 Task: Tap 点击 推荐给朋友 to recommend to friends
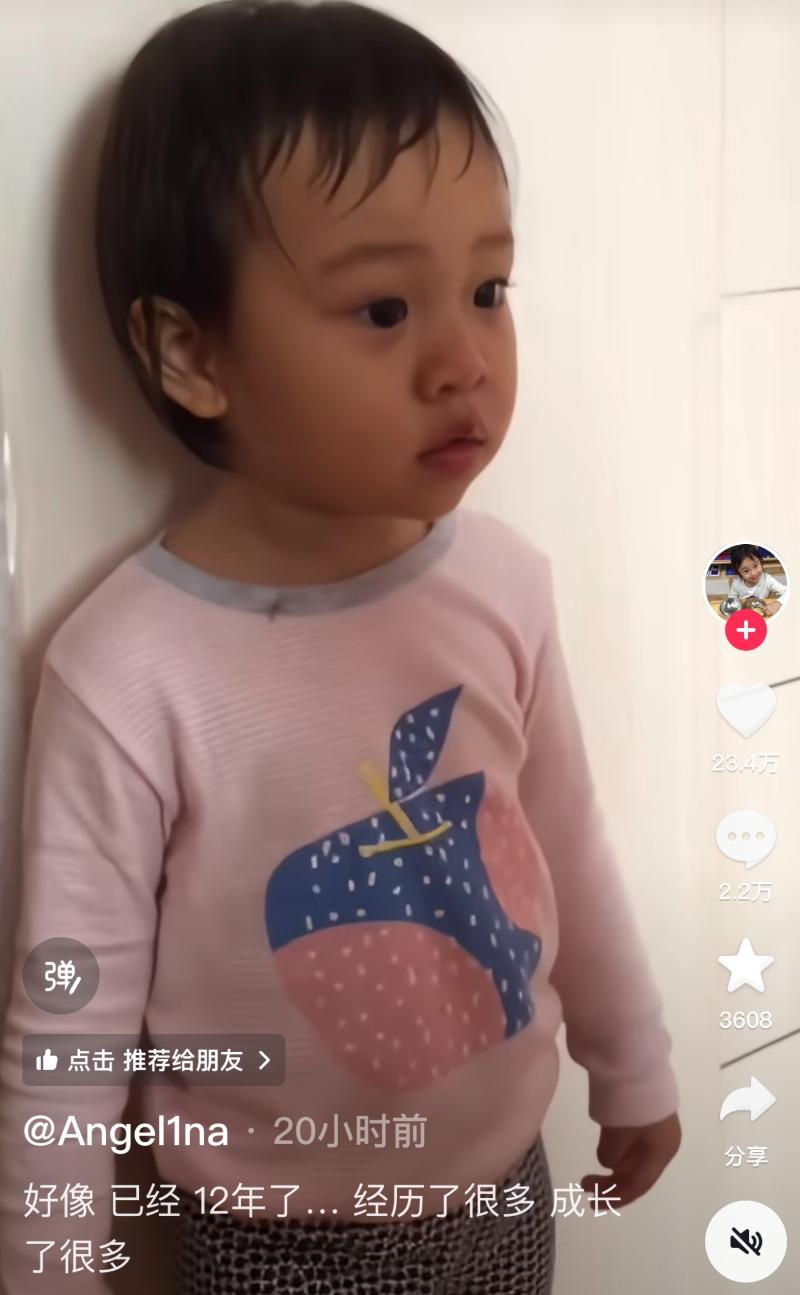(154, 1060)
